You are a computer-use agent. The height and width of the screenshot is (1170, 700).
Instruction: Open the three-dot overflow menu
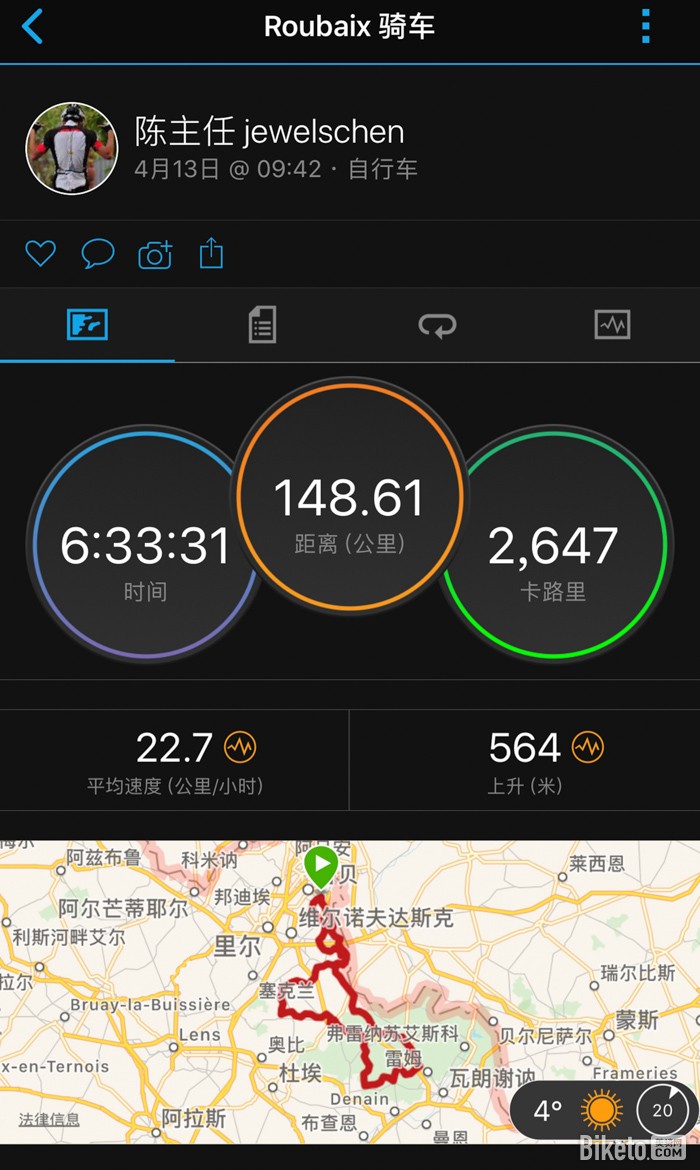(646, 27)
